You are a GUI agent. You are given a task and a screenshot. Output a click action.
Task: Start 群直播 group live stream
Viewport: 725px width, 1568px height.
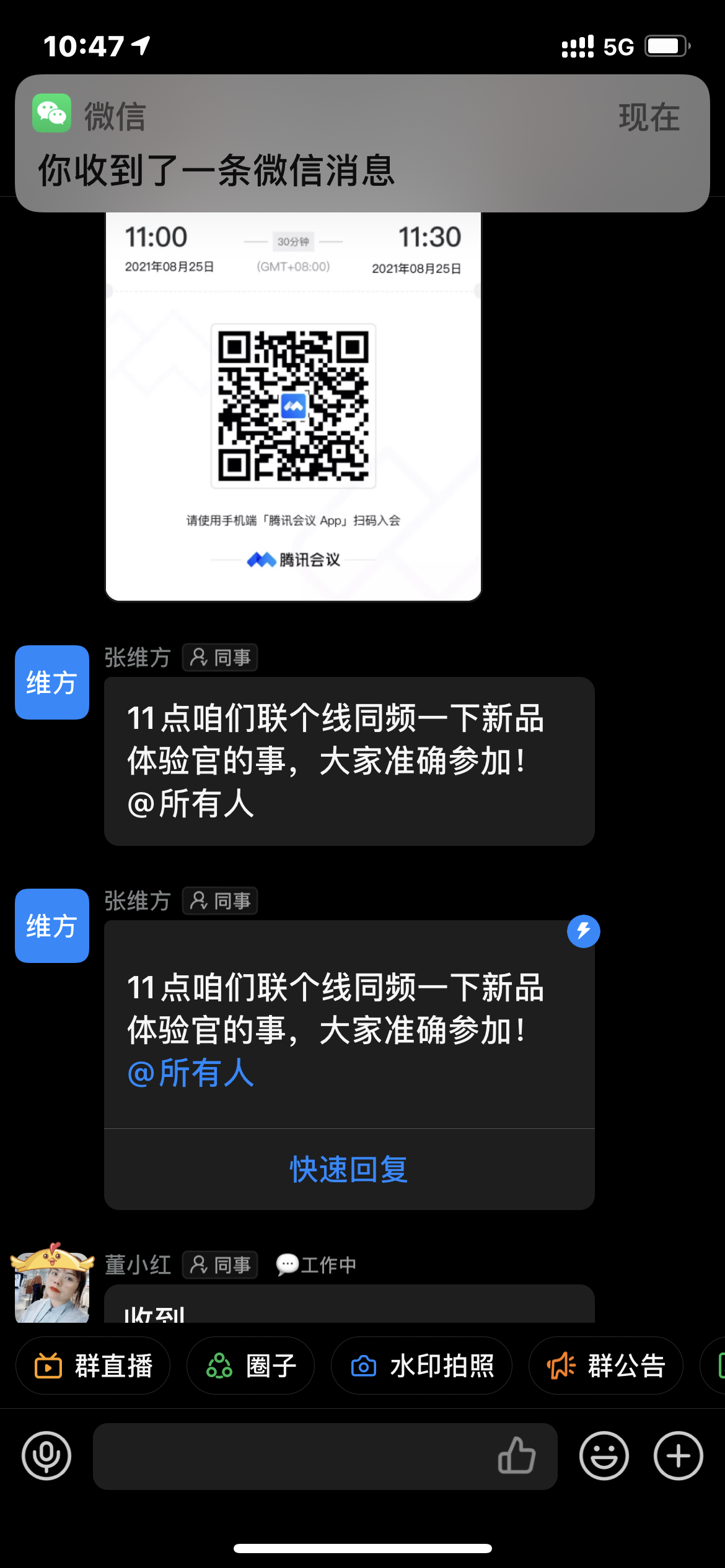[x=93, y=1365]
